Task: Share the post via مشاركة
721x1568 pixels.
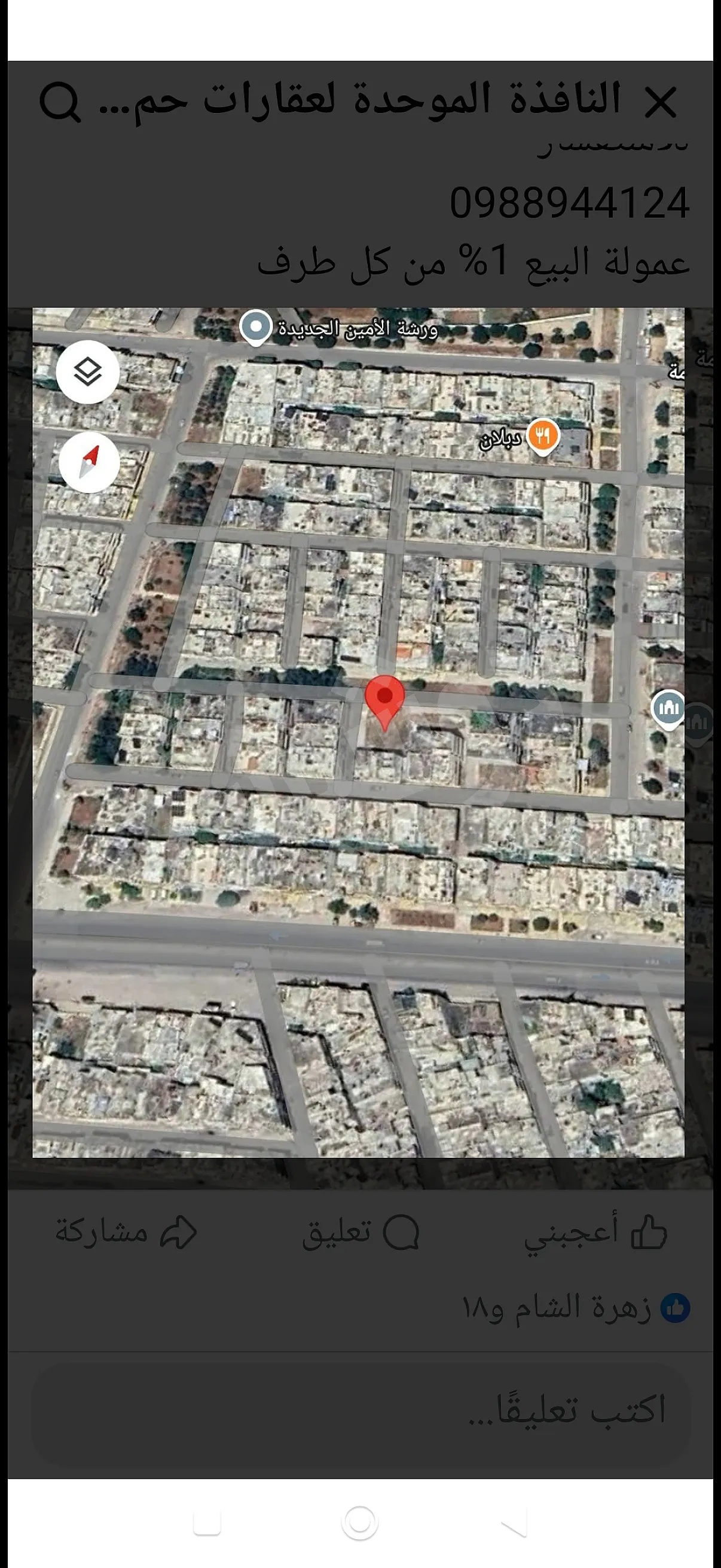Action: click(126, 1233)
